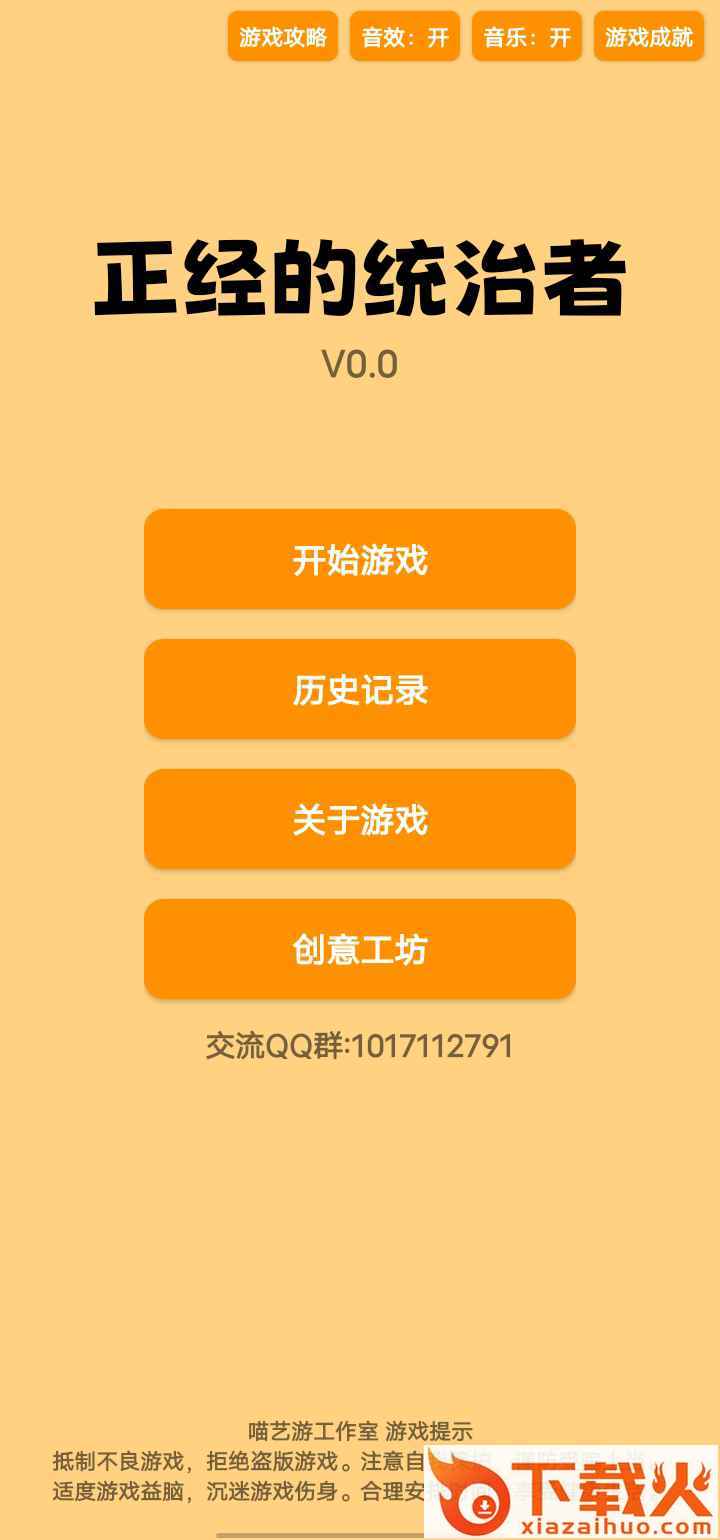Open the 游戏攻略 game guide
This screenshot has width=720, height=1540.
283,37
